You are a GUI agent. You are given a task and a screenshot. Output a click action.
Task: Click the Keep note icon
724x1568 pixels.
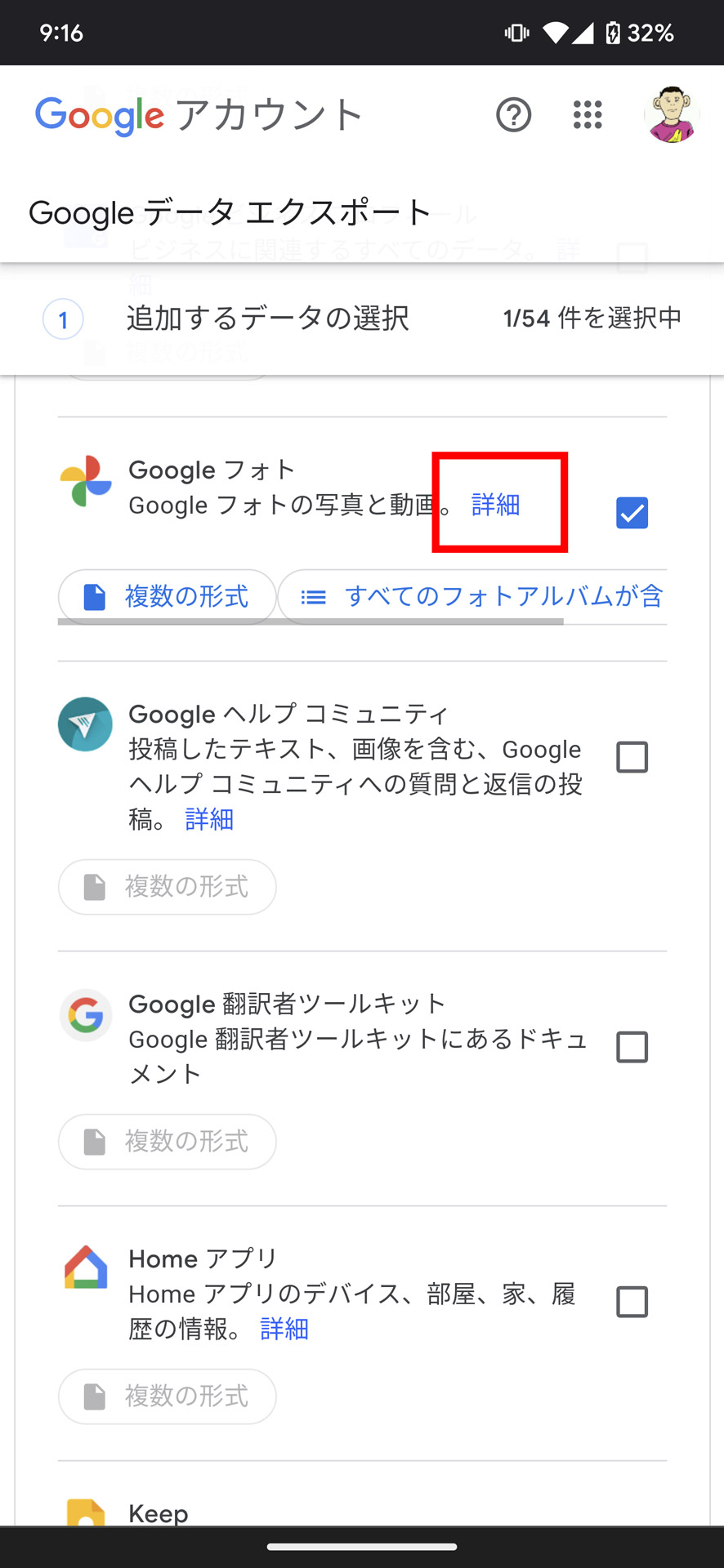85,1517
